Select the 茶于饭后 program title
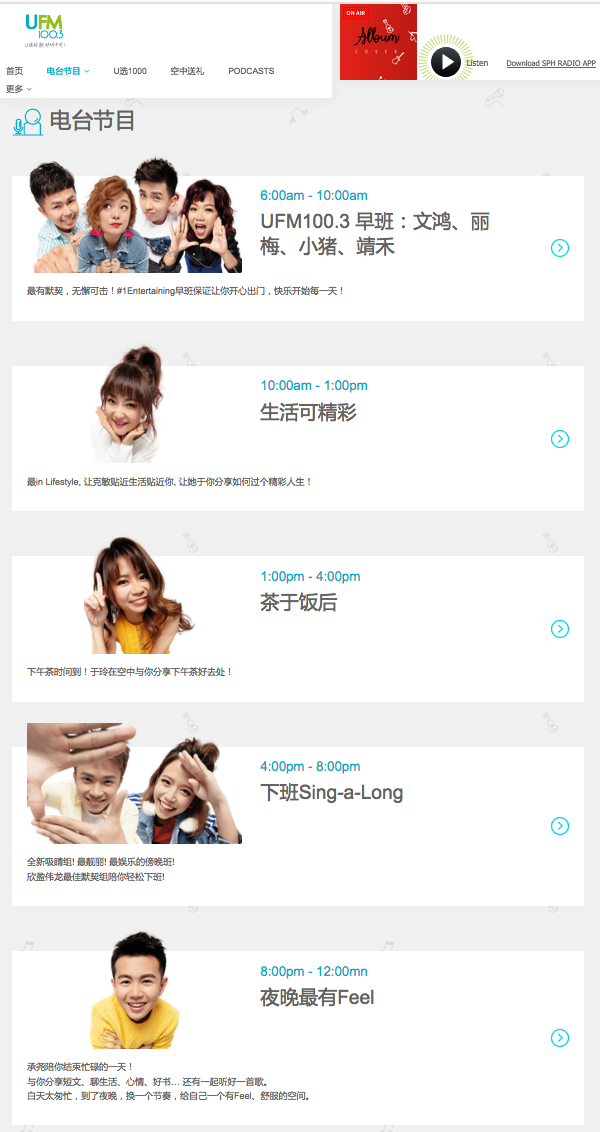600x1132 pixels. pyautogui.click(x=298, y=602)
